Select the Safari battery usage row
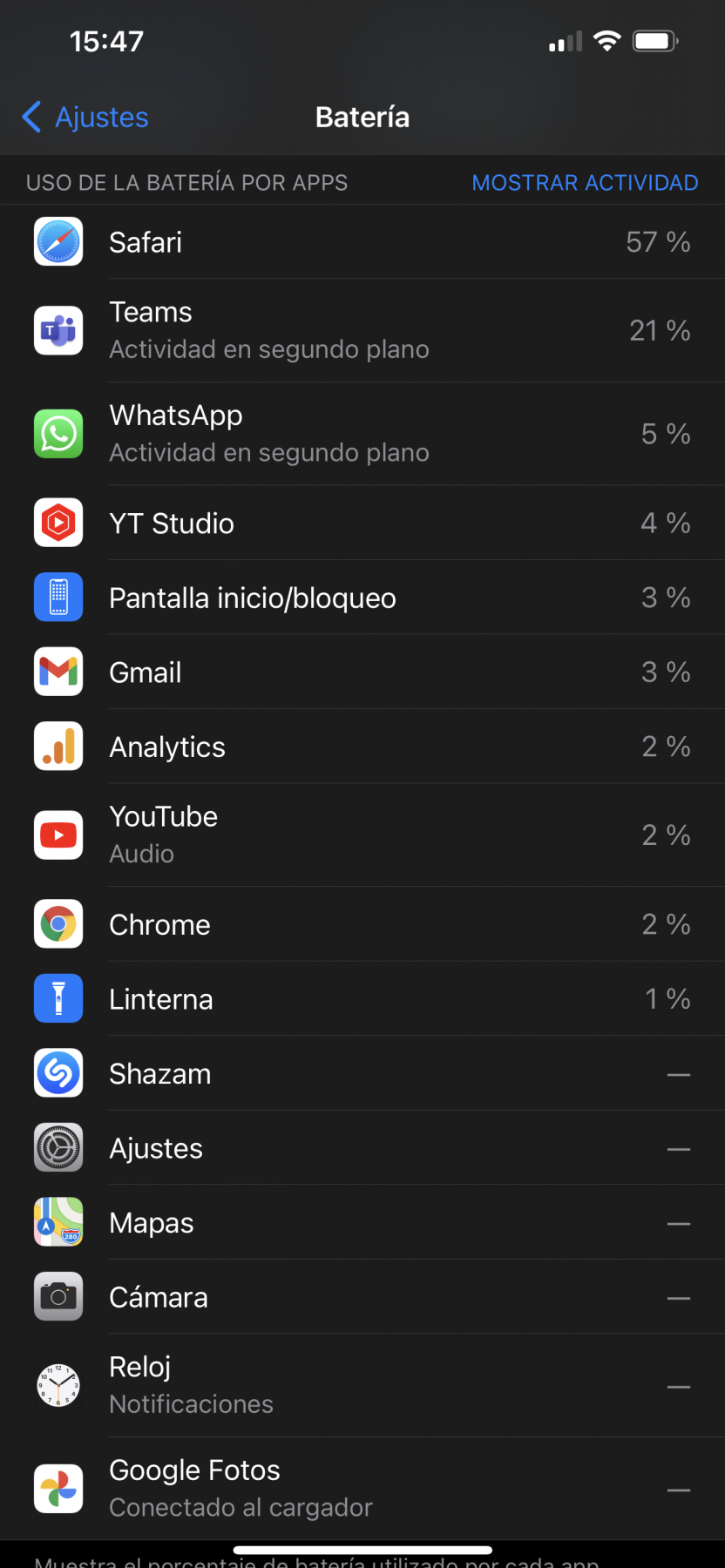725x1568 pixels. (x=362, y=242)
